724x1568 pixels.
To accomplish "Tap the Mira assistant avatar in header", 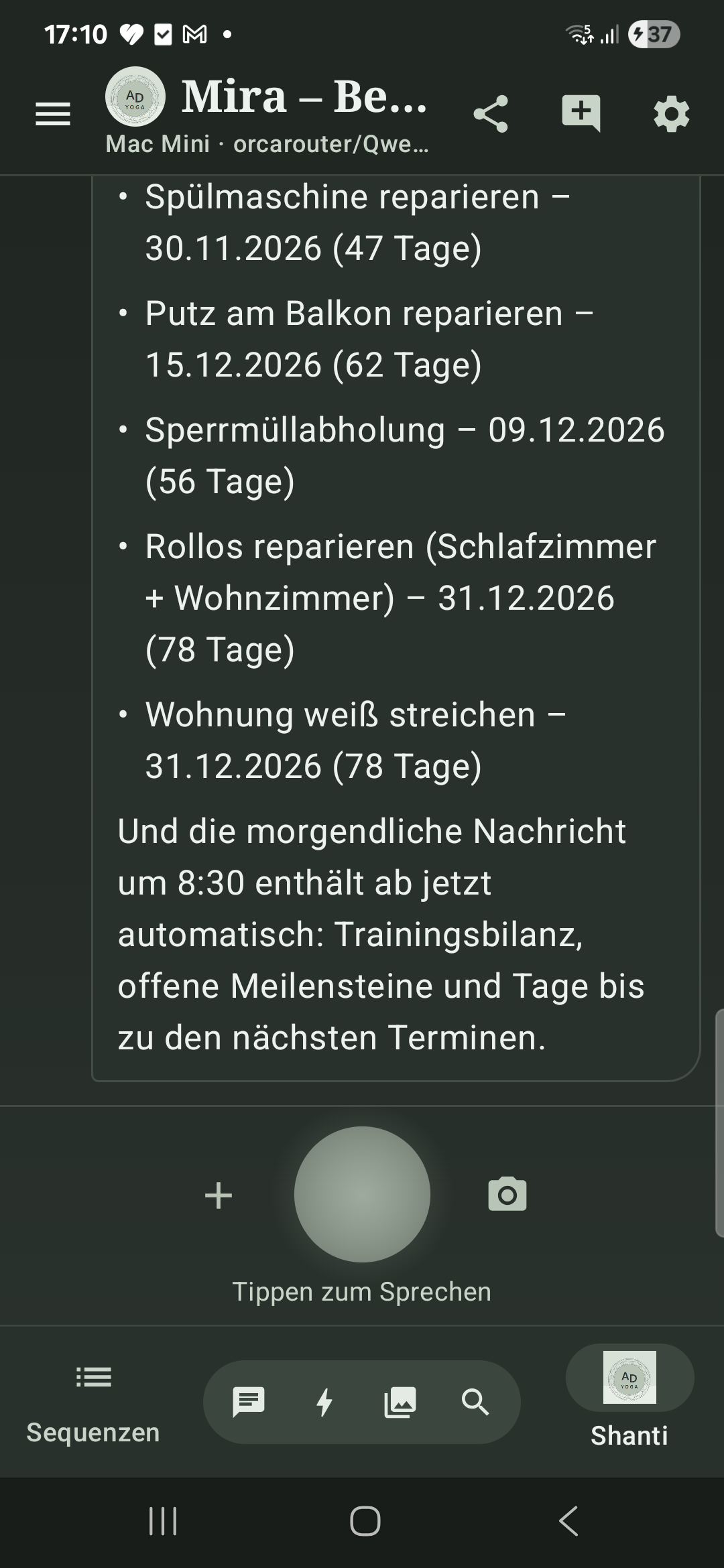I will pyautogui.click(x=135, y=96).
